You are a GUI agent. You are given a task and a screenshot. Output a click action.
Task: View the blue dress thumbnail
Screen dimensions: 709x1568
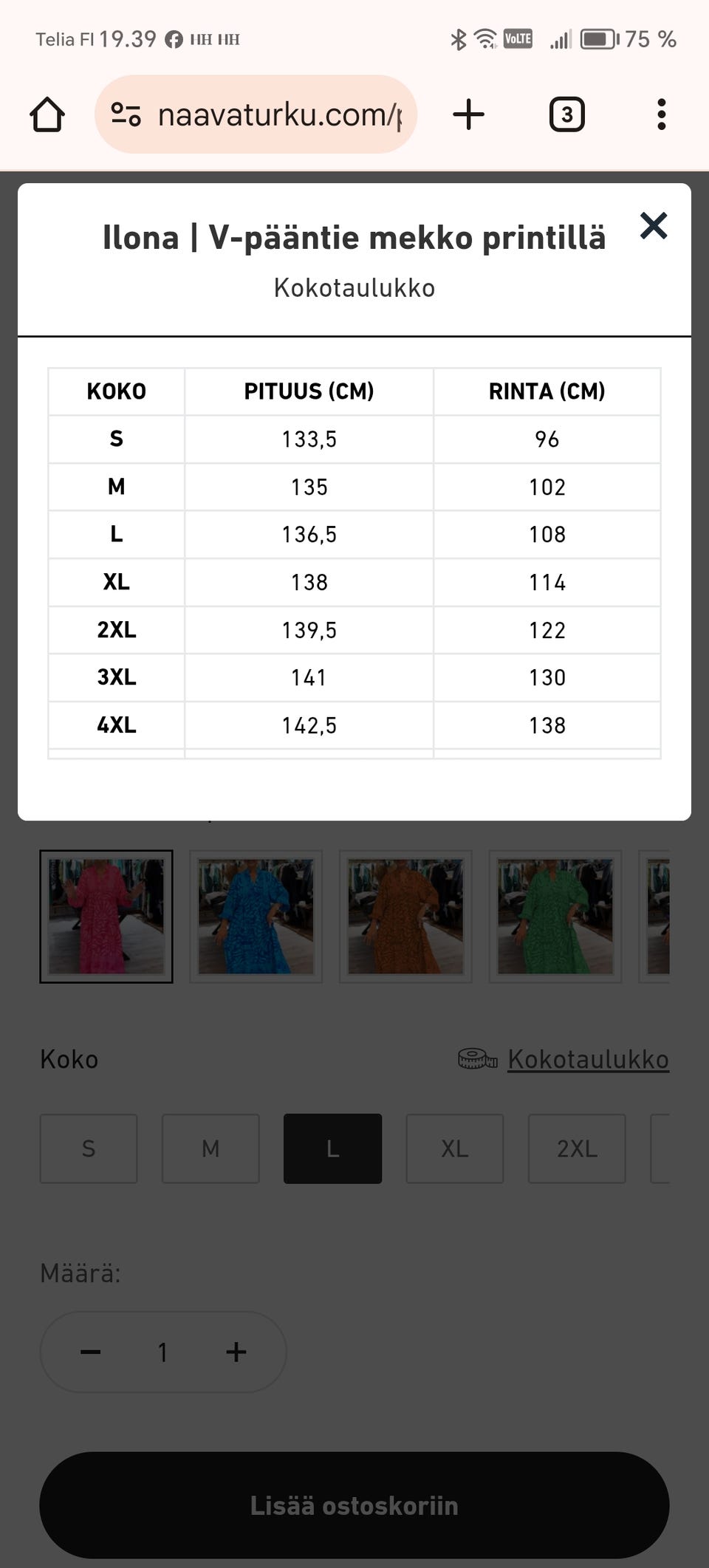point(256,916)
